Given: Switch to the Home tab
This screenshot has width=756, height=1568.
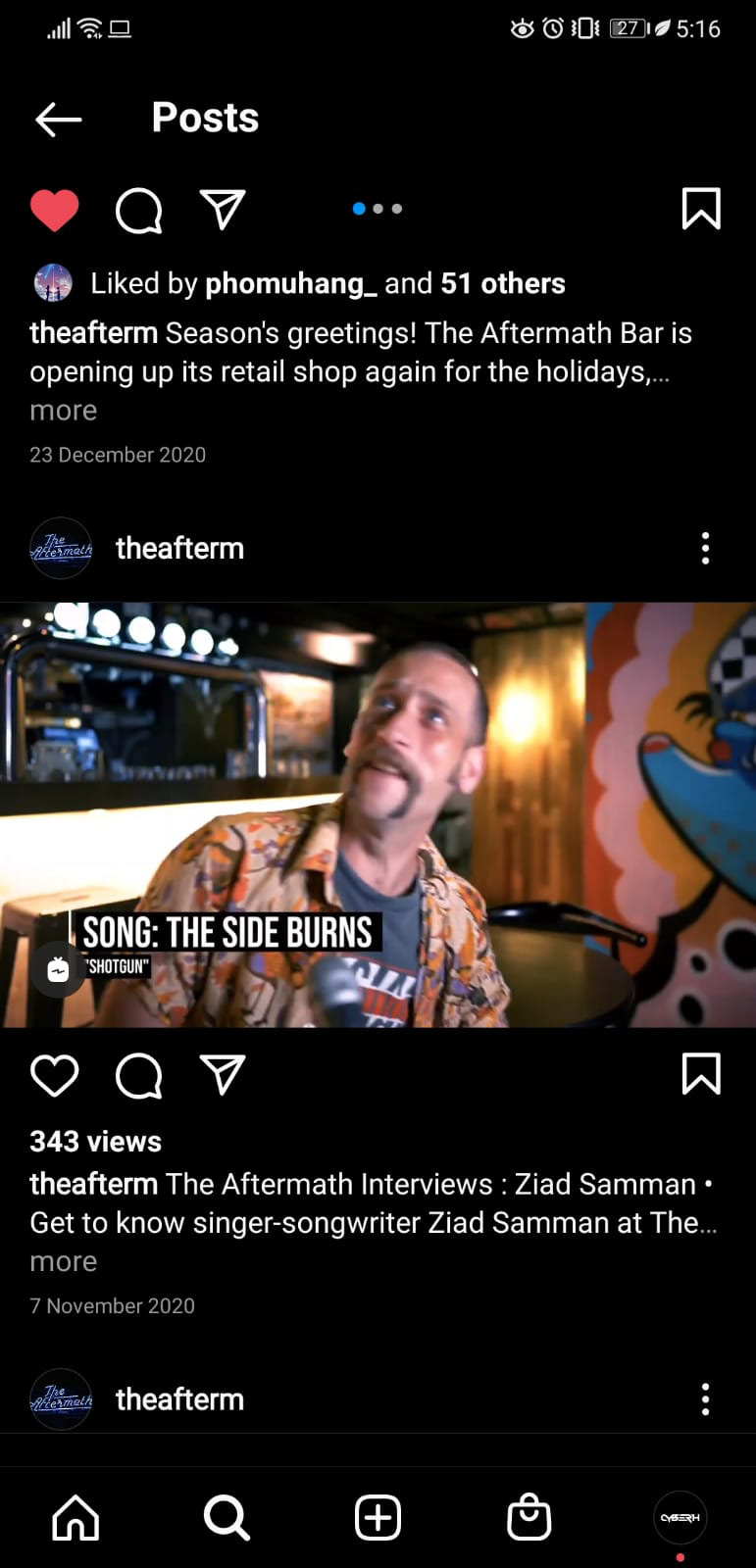Looking at the screenshot, I should 76,1518.
